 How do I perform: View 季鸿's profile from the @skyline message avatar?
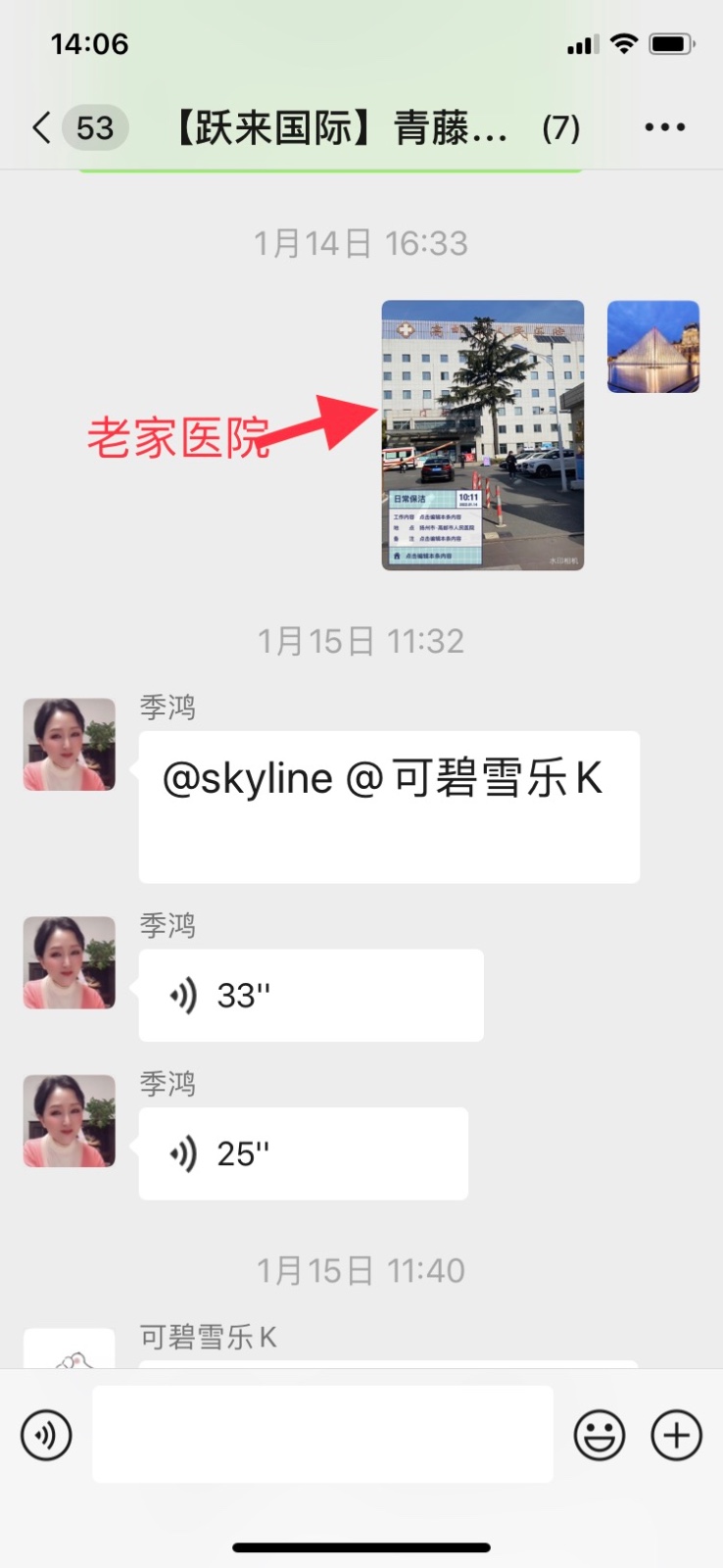coord(70,744)
